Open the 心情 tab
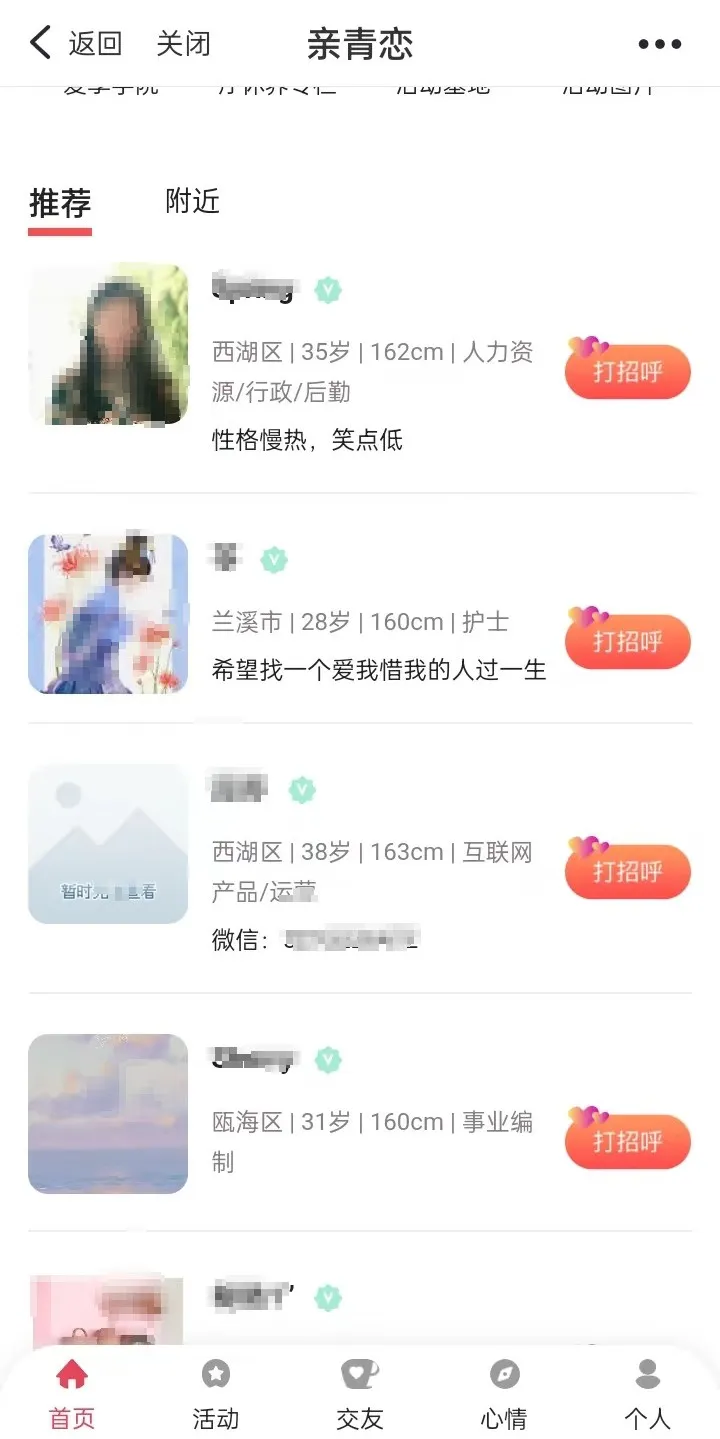This screenshot has width=720, height=1439. 504,1395
